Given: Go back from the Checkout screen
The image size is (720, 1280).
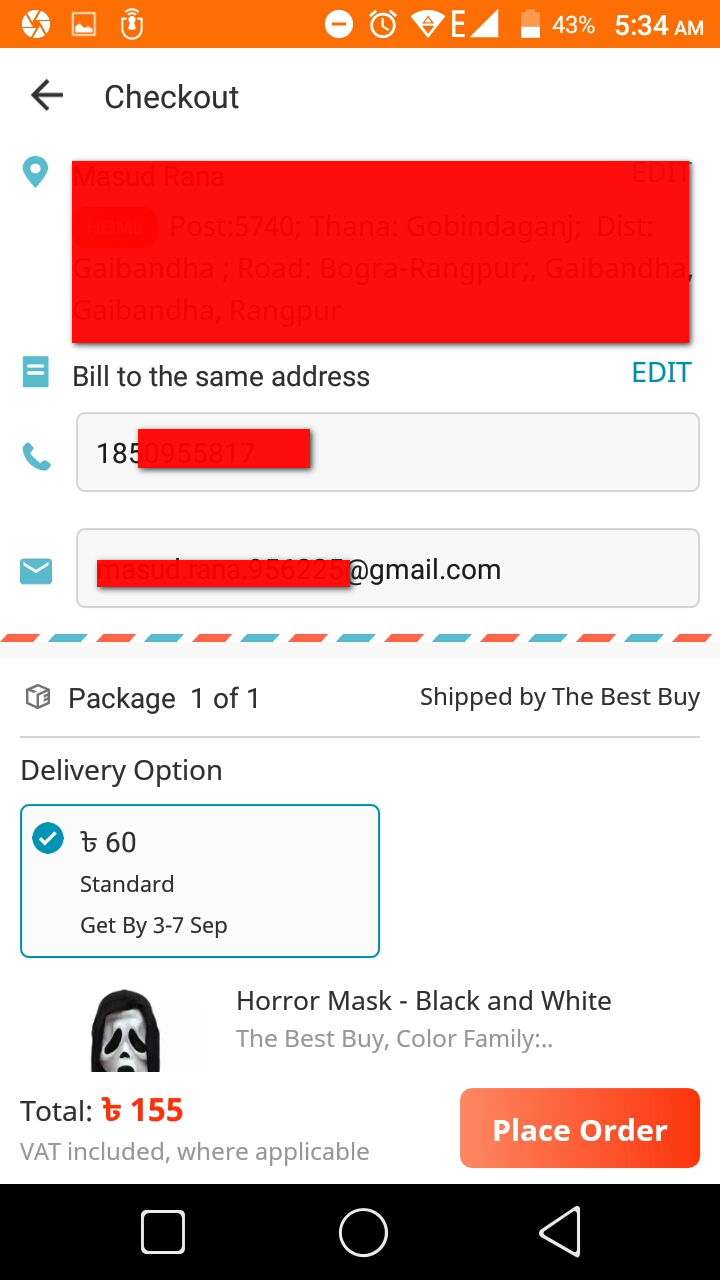Looking at the screenshot, I should click(47, 96).
